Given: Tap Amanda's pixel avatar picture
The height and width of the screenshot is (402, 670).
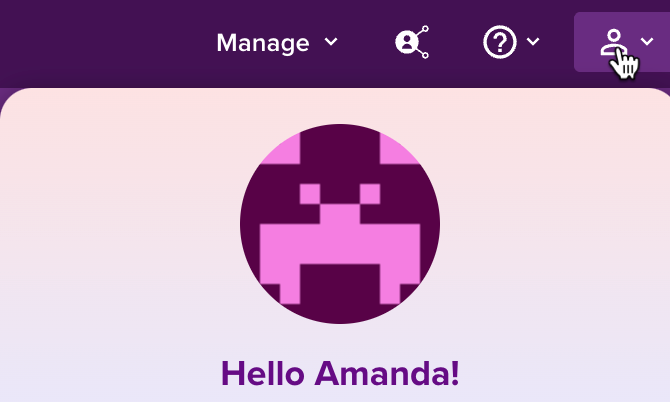Looking at the screenshot, I should click(340, 224).
